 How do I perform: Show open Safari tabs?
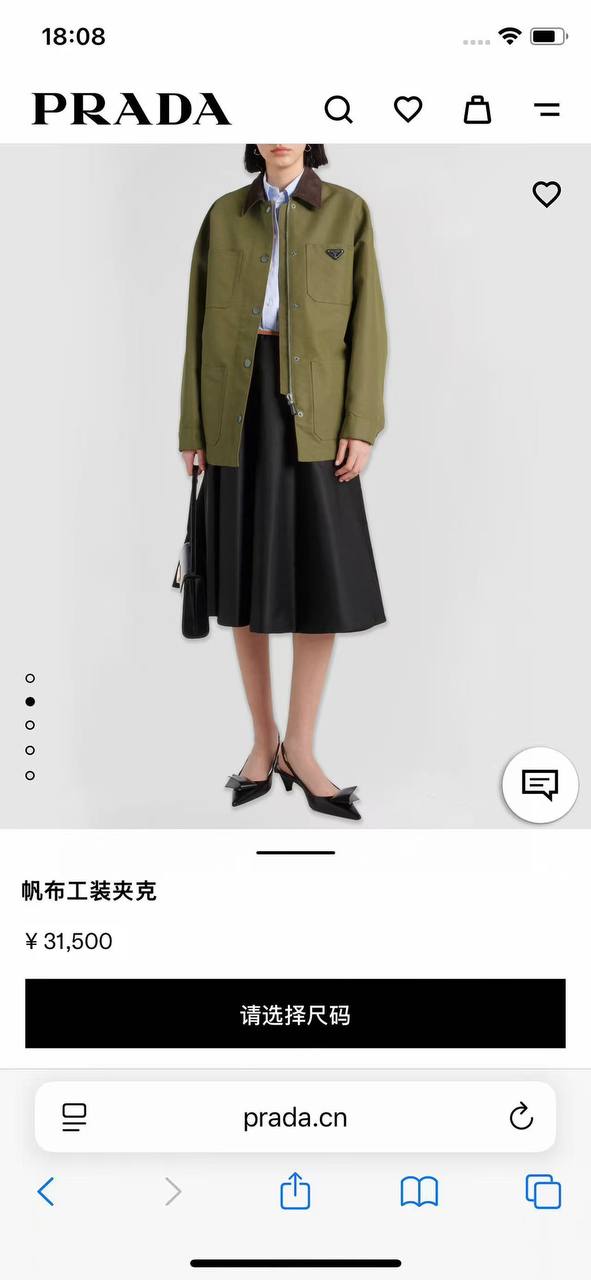point(543,1191)
